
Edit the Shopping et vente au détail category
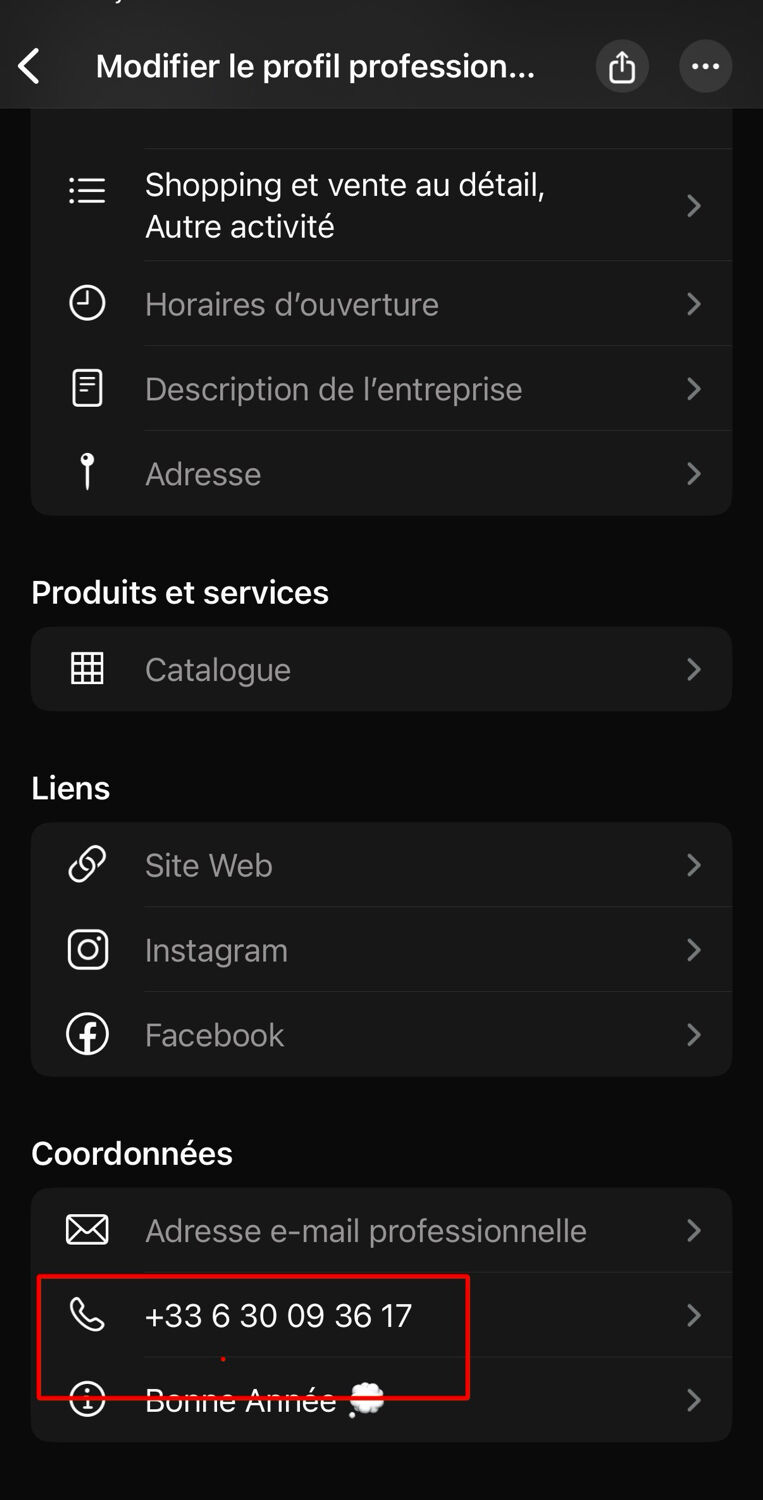click(380, 205)
